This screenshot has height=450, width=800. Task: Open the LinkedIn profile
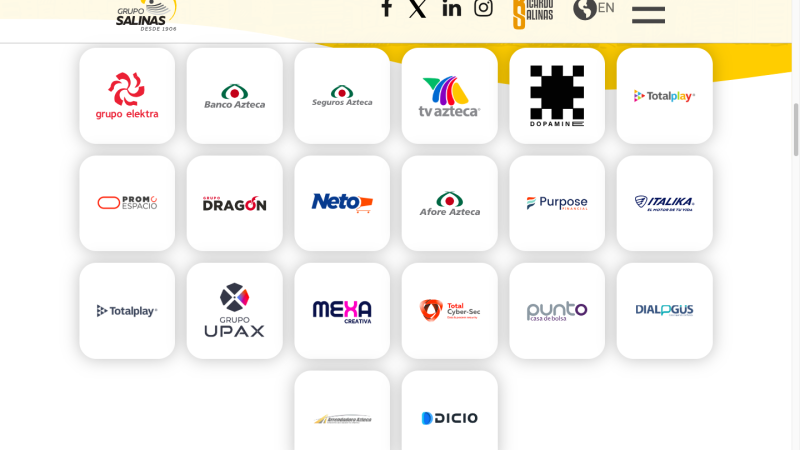(452, 8)
